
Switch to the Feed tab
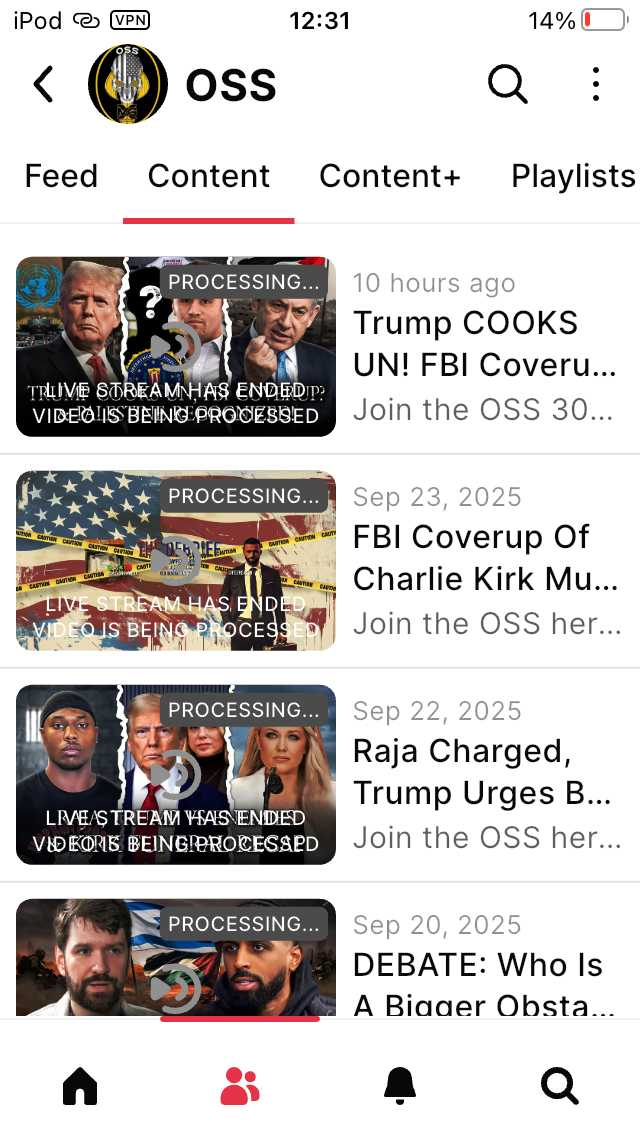pyautogui.click(x=61, y=176)
